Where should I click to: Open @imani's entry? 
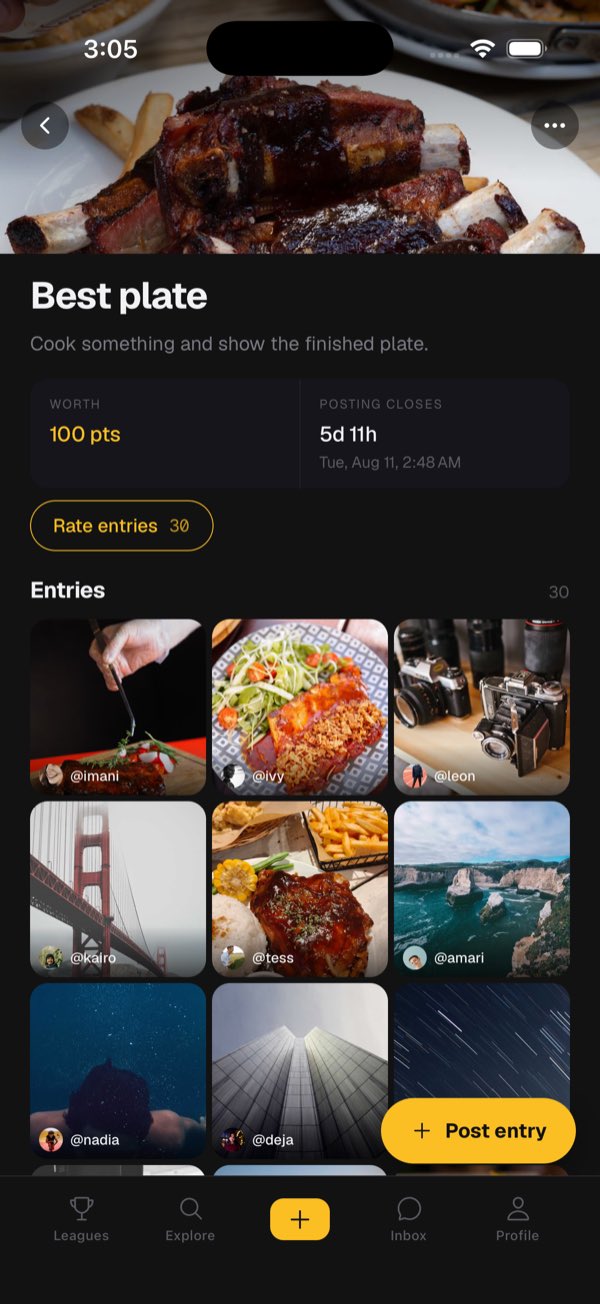tap(118, 707)
